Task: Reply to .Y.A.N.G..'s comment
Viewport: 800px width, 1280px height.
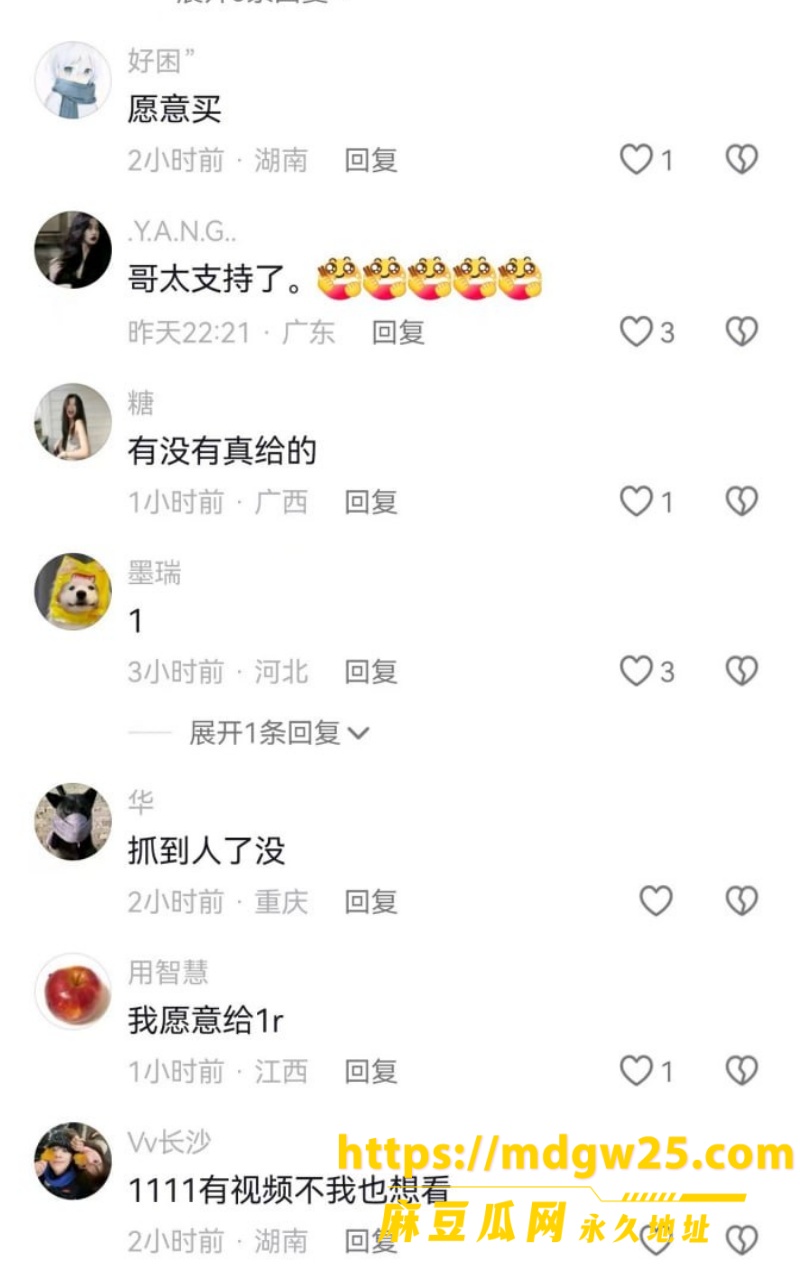Action: point(398,331)
